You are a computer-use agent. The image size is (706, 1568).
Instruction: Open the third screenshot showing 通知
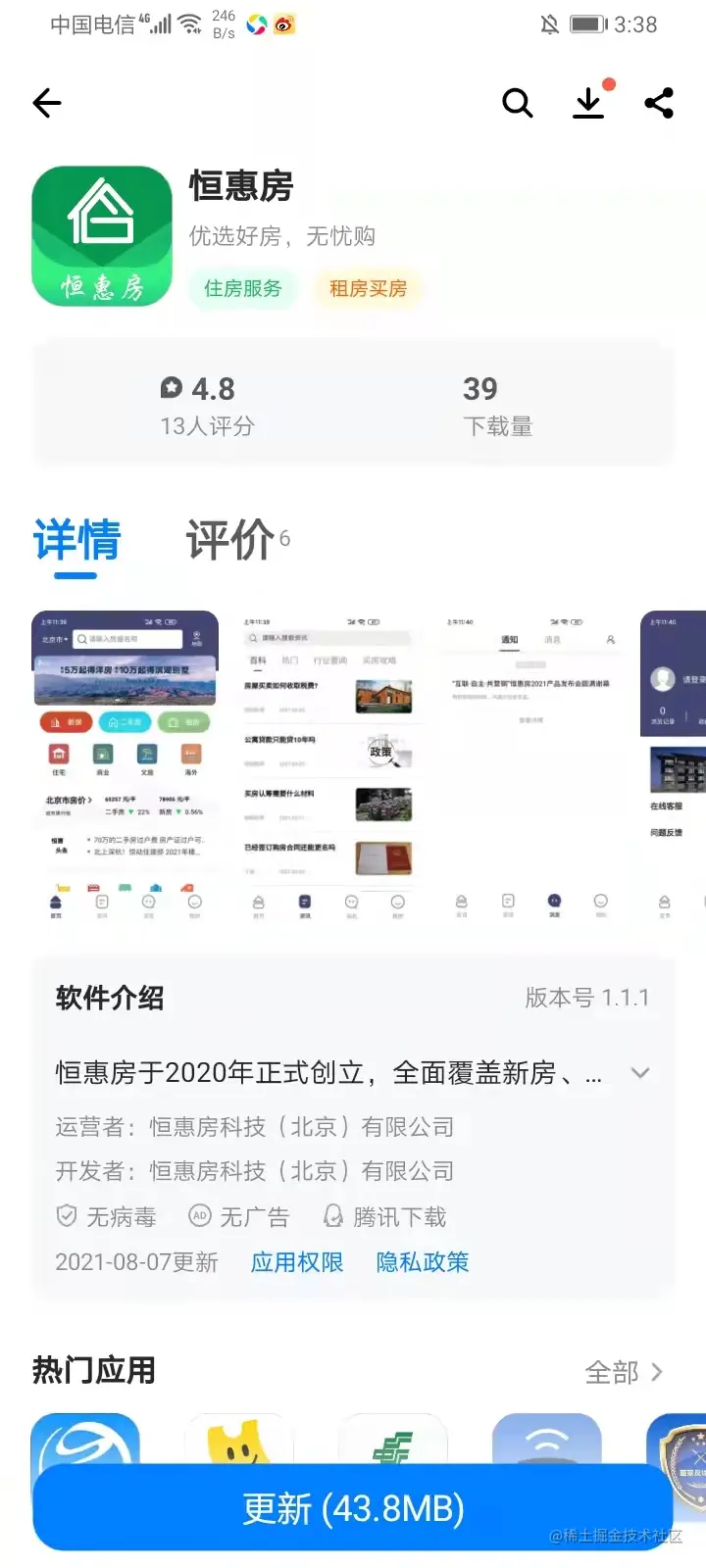coord(530,766)
